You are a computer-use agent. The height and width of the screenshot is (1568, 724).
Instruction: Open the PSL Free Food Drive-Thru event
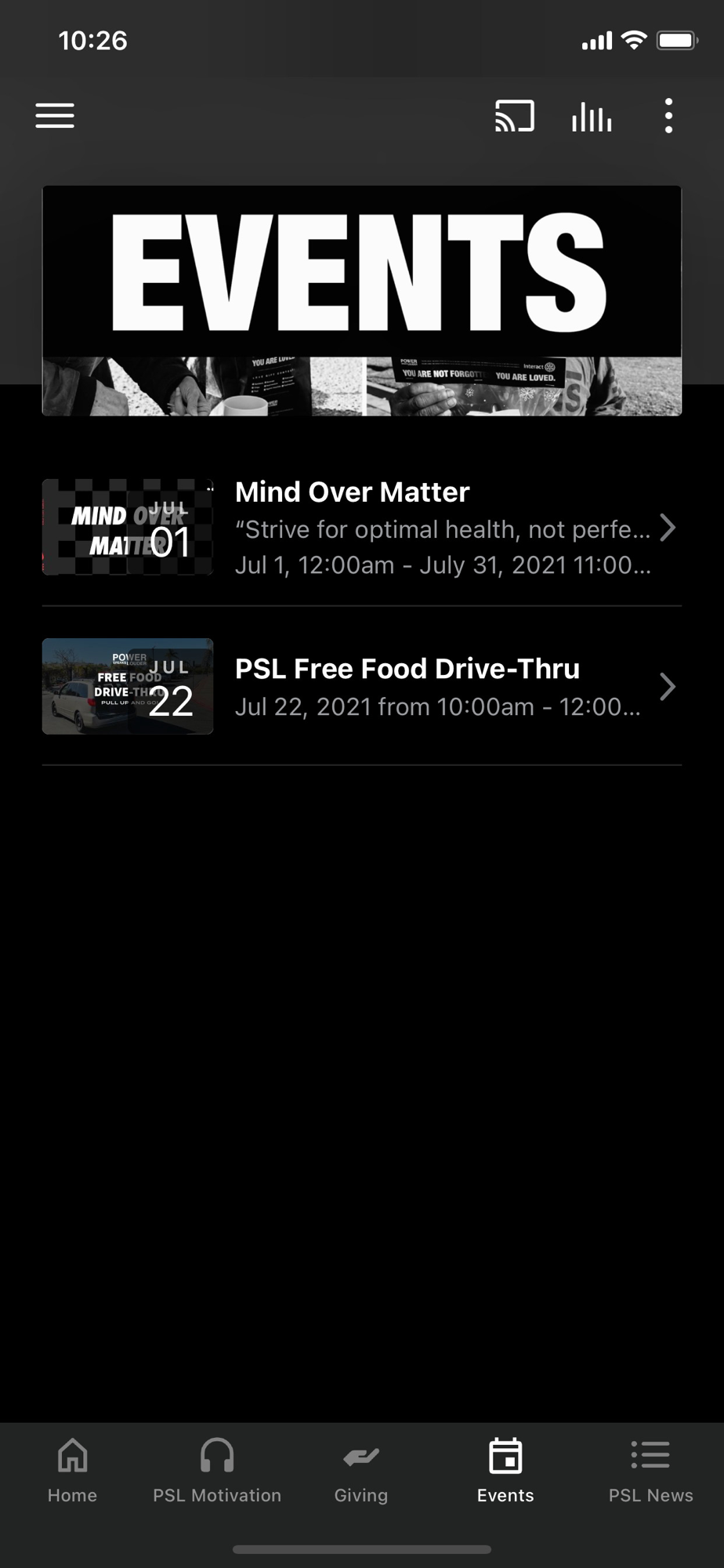(x=362, y=687)
